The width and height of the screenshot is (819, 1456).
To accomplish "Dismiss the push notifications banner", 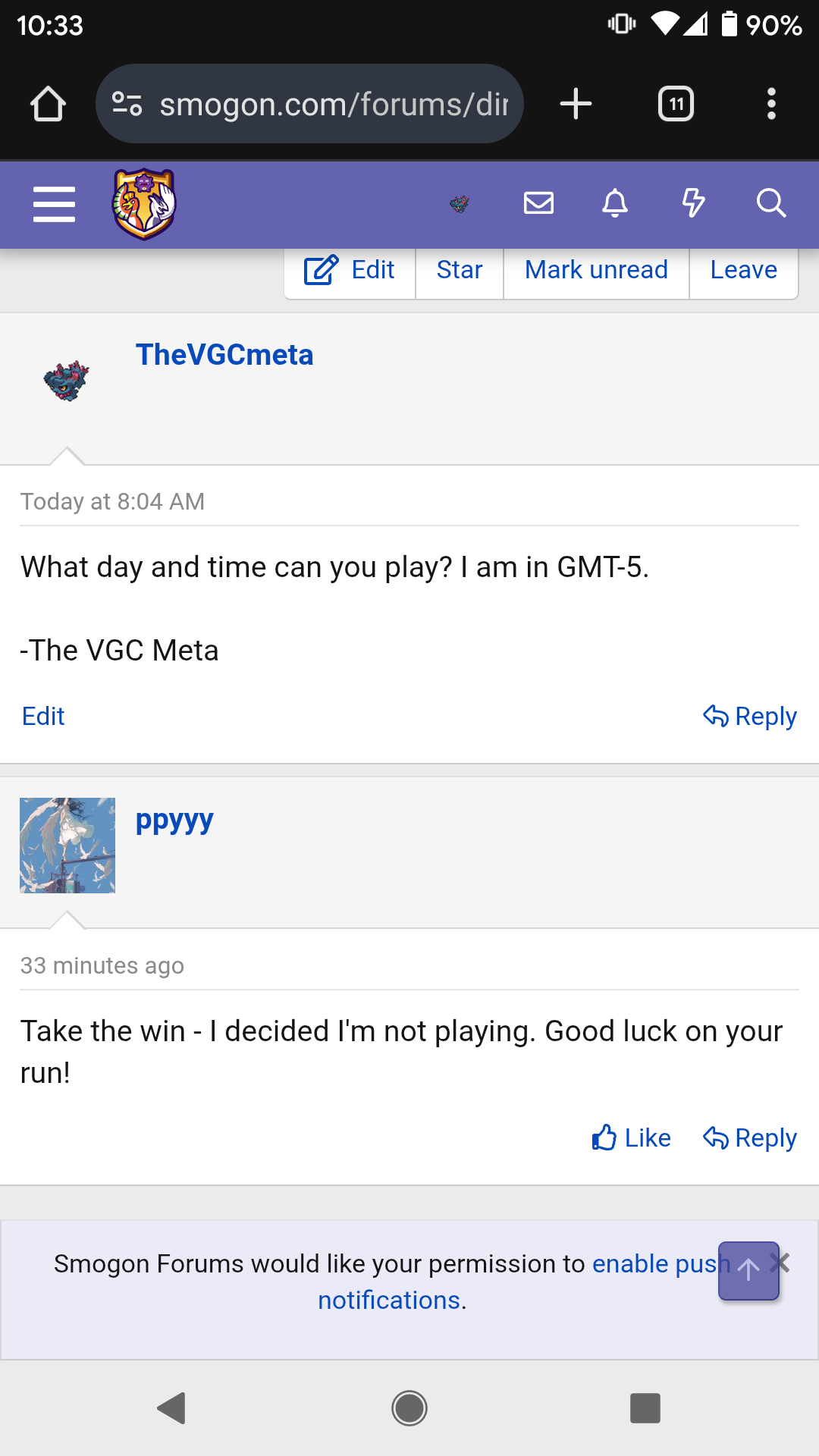I will point(781,1263).
